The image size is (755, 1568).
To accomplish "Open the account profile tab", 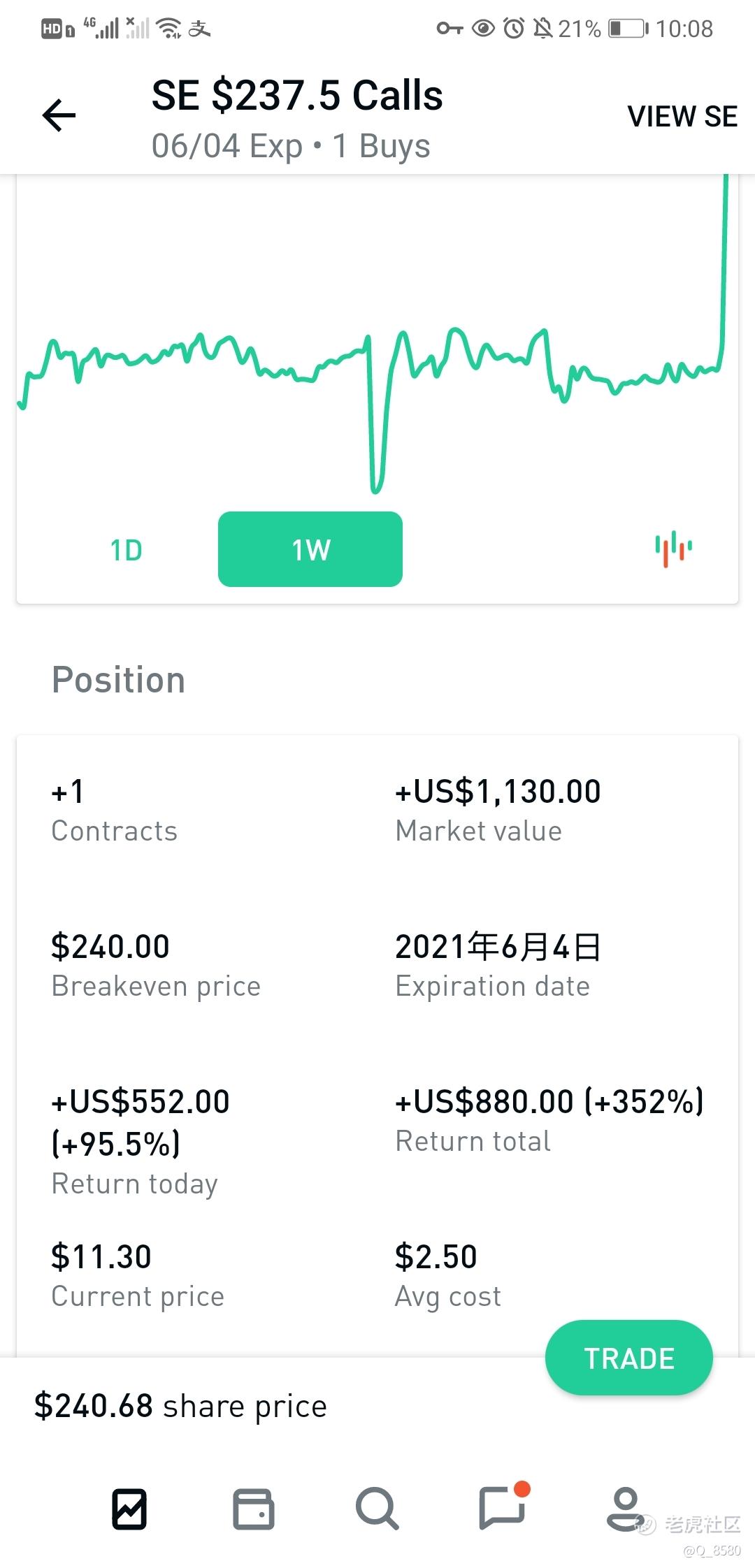I will pyautogui.click(x=625, y=1509).
